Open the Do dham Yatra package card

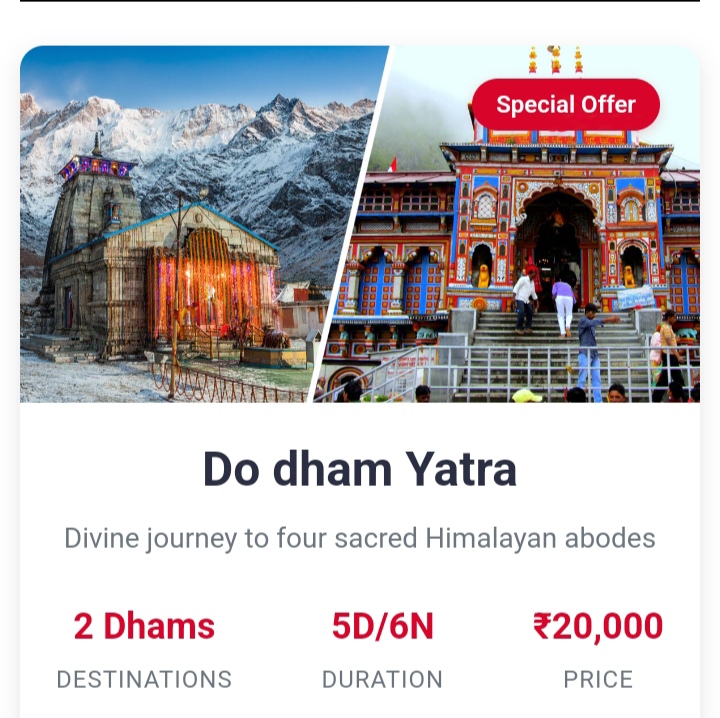pos(360,470)
